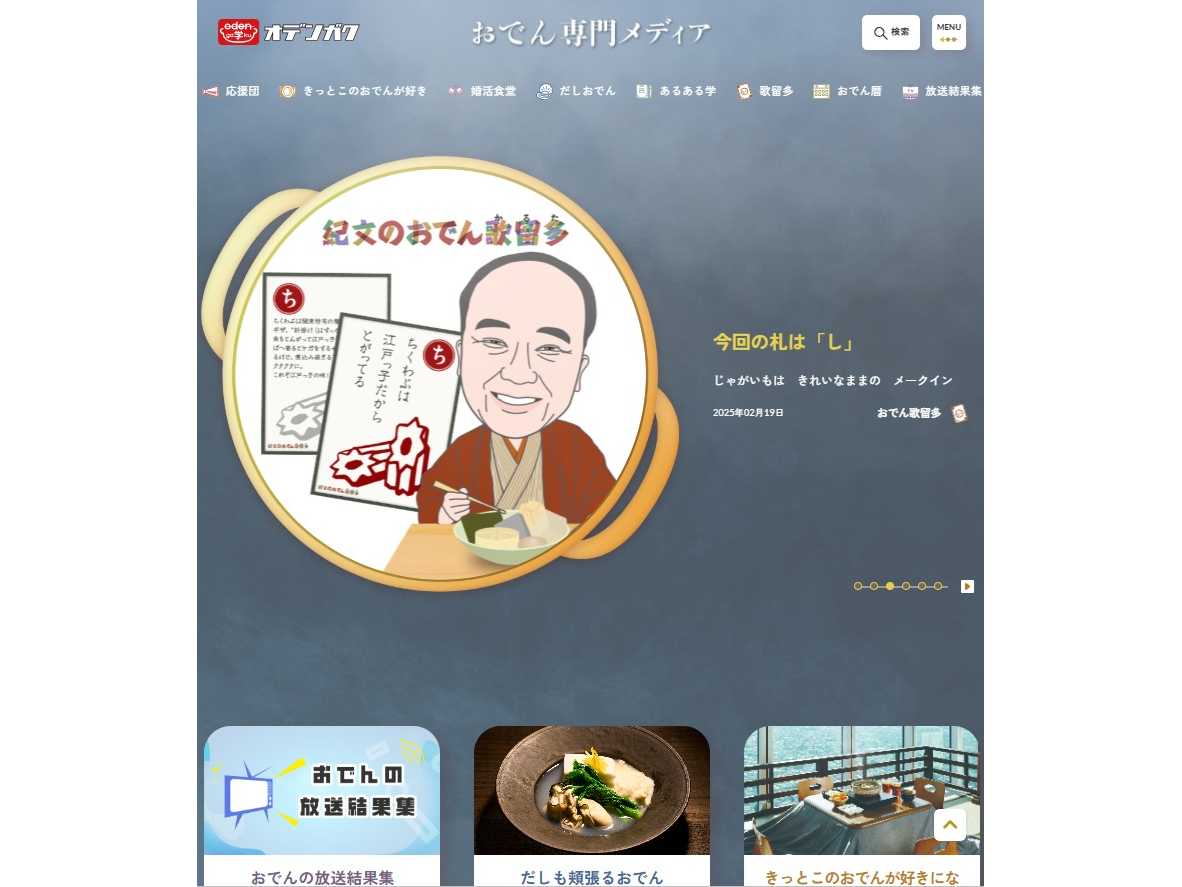Open the MENU button
Screen dimensions: 1182x887
[948, 32]
